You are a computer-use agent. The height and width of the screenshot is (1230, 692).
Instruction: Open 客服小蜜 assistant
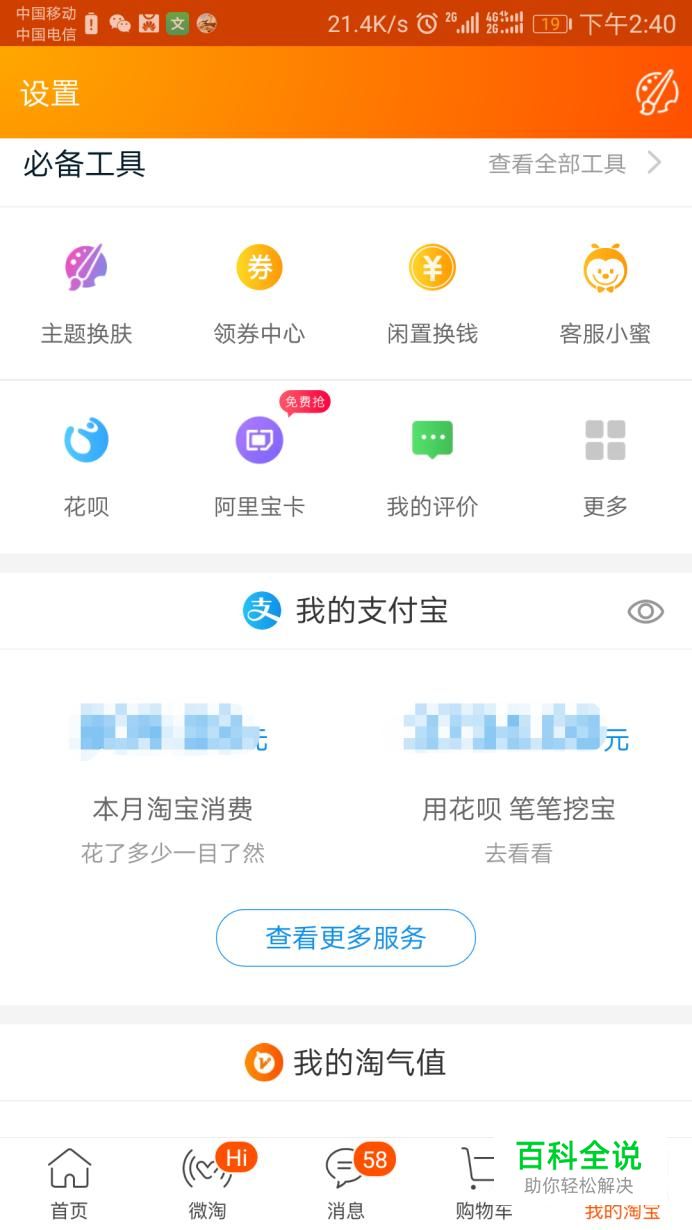[605, 294]
